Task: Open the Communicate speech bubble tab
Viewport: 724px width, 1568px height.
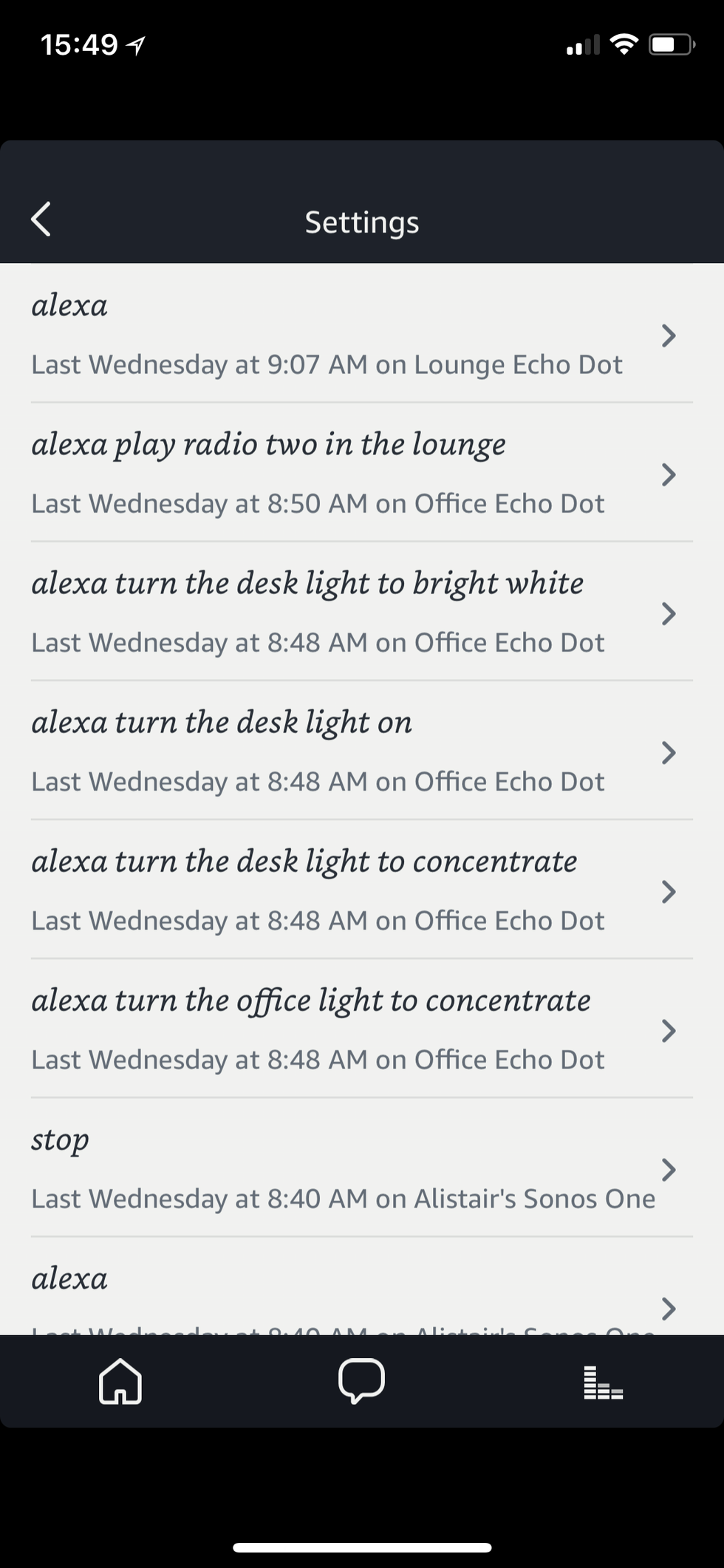Action: tap(361, 1380)
